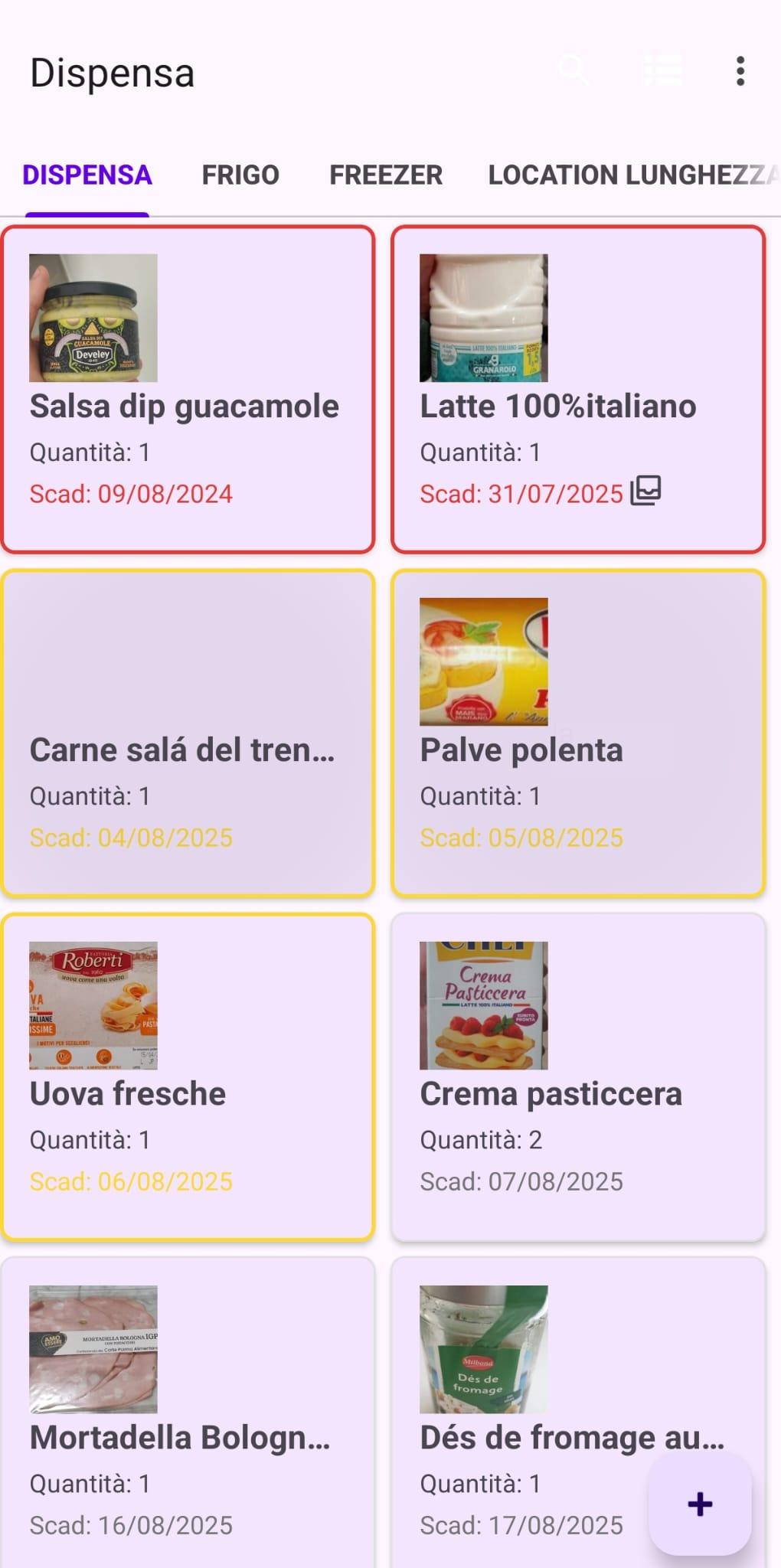This screenshot has width=781, height=1568.
Task: Go to the Location Lunghezza tab
Action: point(632,175)
